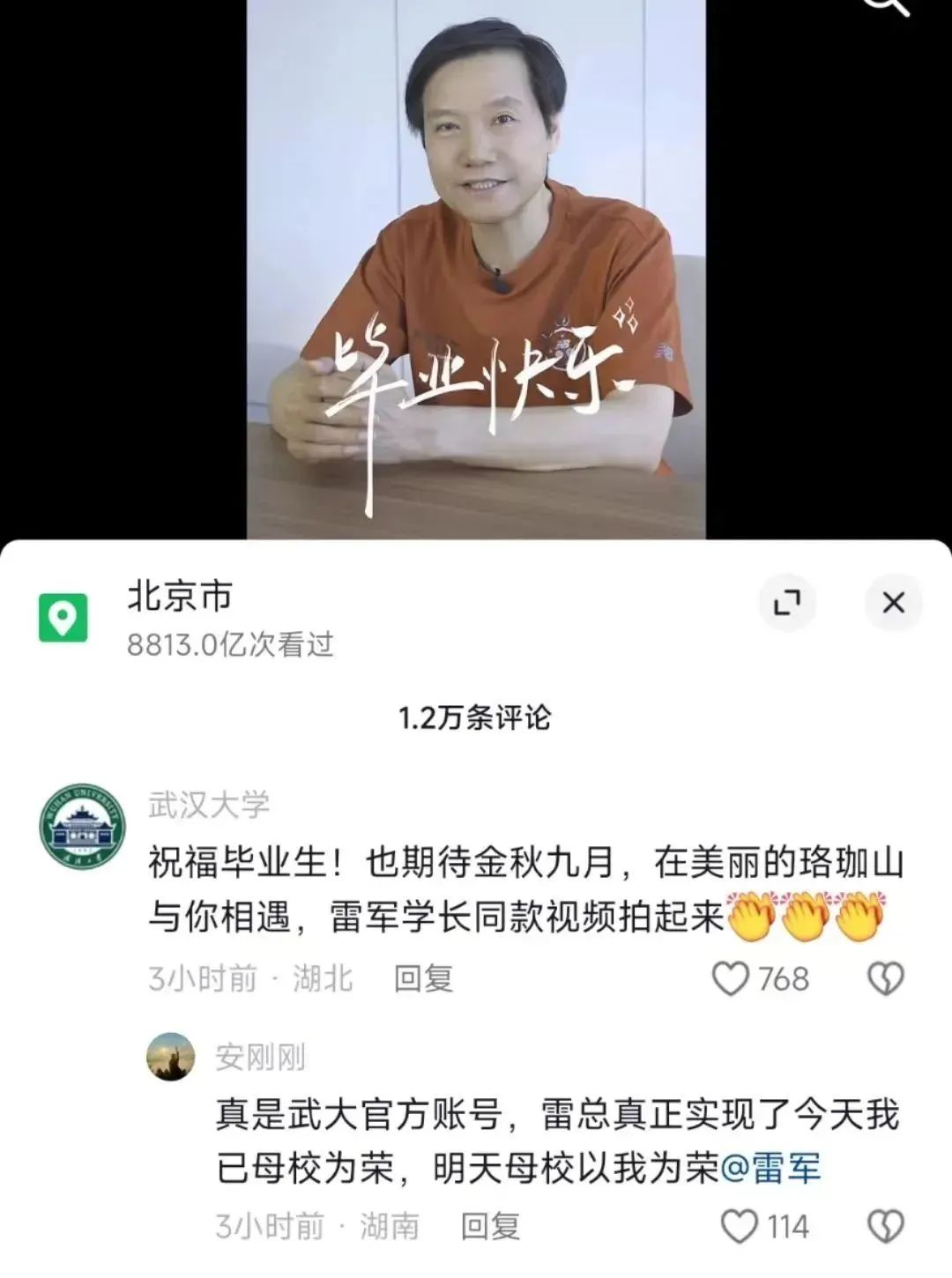Like the 武汉大学 comment
Screen dimensions: 952x1278
tap(731, 978)
